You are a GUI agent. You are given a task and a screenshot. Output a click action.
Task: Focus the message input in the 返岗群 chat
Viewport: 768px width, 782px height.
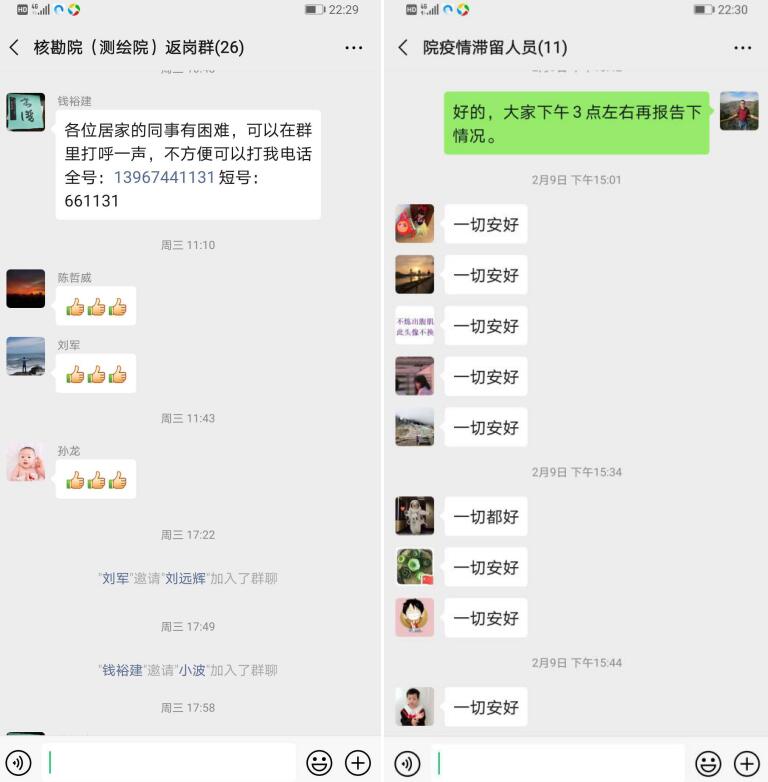pyautogui.click(x=170, y=763)
